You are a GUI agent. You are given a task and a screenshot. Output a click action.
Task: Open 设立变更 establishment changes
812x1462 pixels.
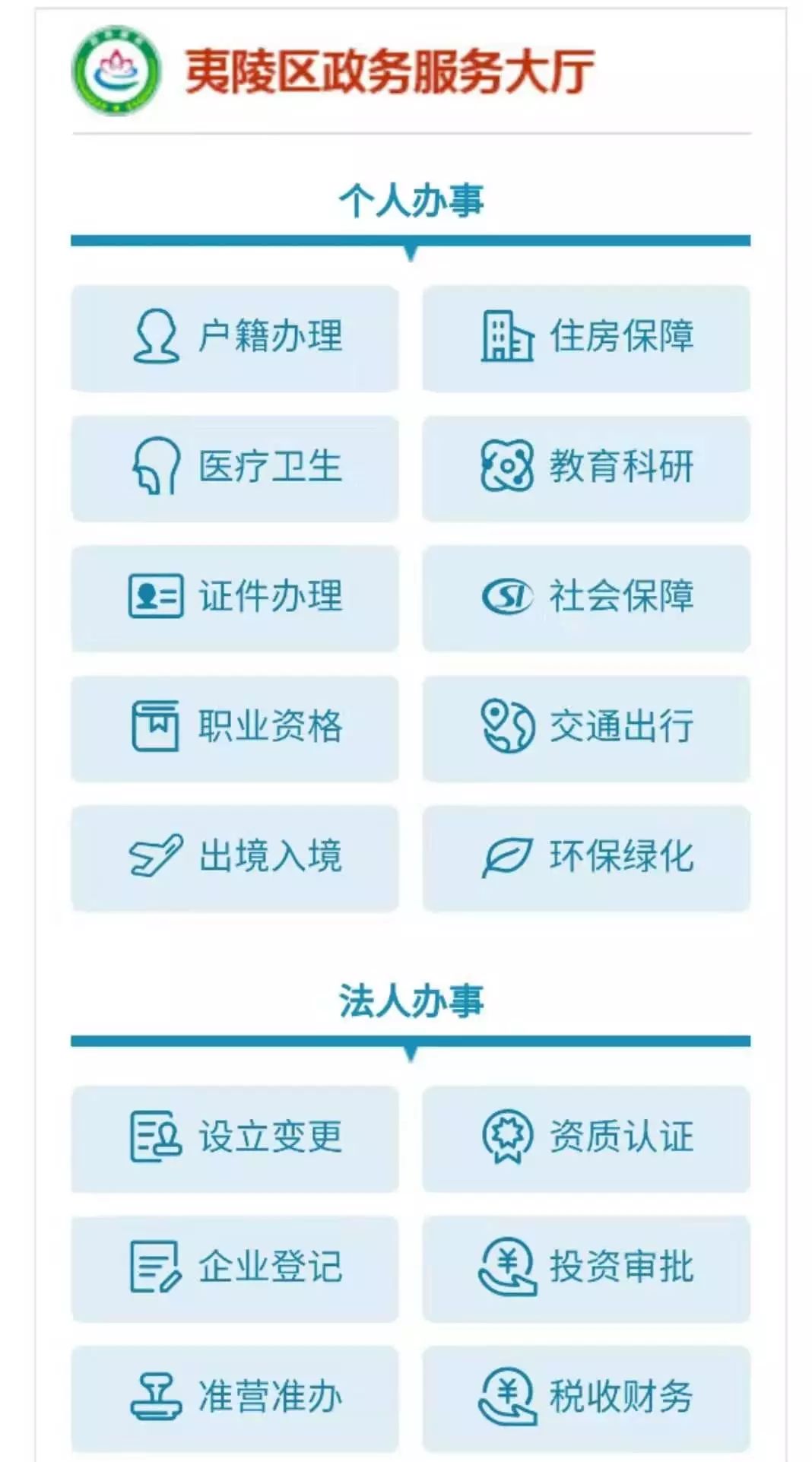(x=235, y=1139)
